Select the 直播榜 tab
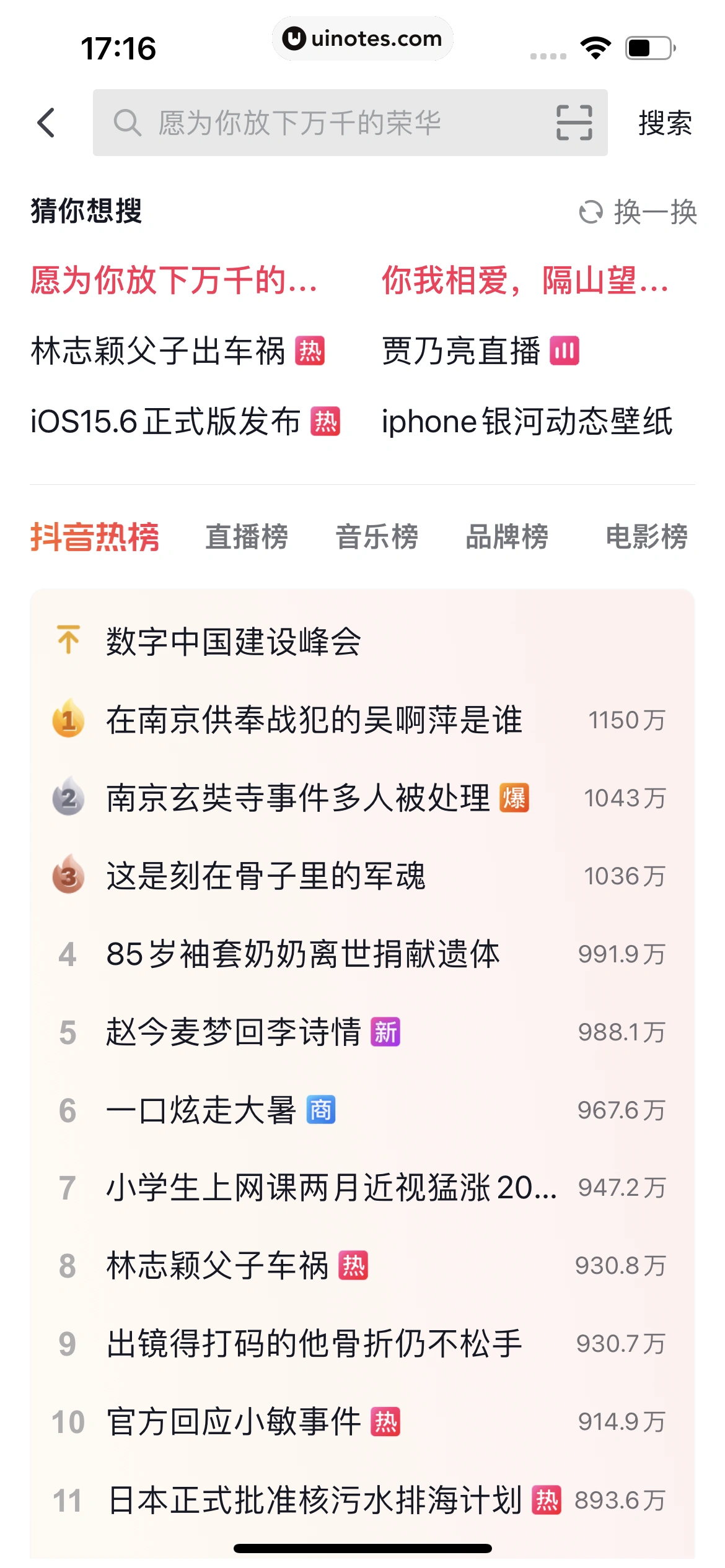The height and width of the screenshot is (1568, 725). (246, 538)
